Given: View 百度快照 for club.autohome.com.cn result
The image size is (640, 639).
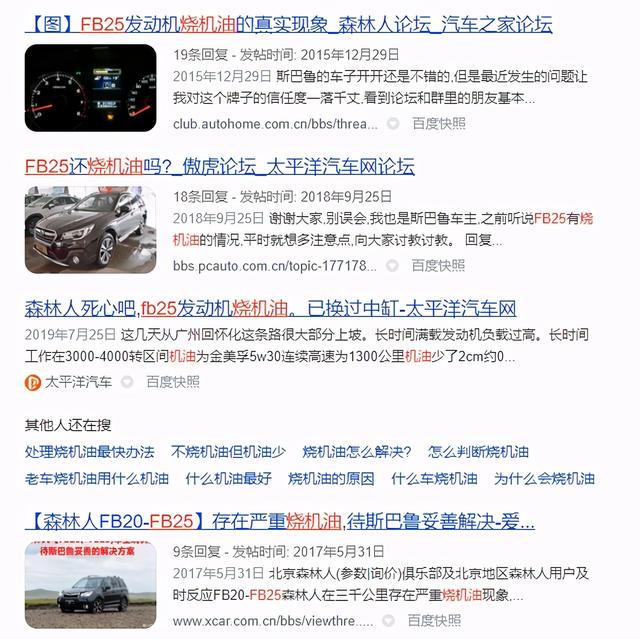Looking at the screenshot, I should [x=438, y=123].
